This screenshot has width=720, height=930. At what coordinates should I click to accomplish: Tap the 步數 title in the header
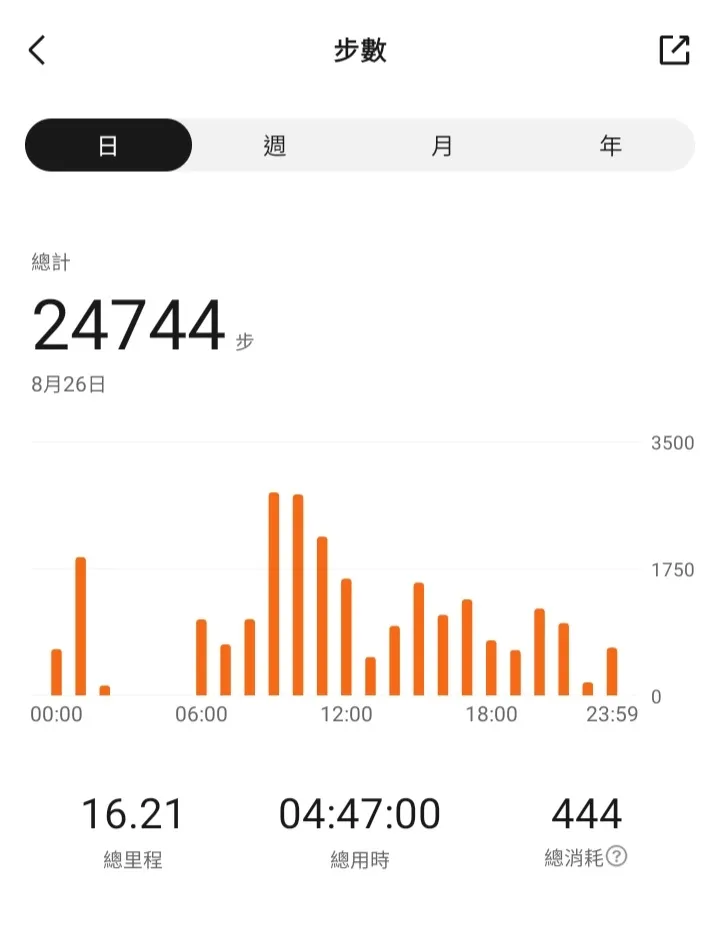360,47
